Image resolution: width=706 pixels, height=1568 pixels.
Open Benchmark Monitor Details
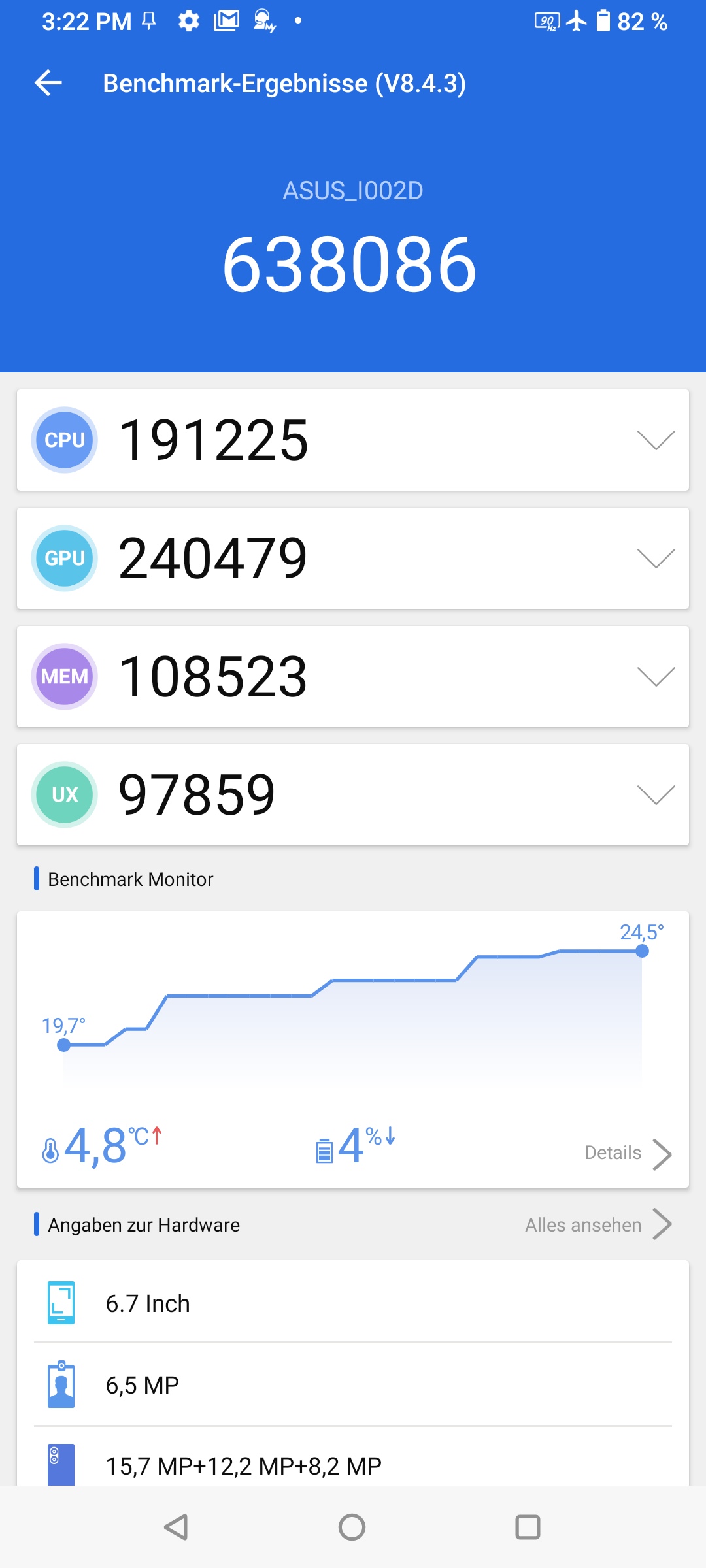point(628,1153)
